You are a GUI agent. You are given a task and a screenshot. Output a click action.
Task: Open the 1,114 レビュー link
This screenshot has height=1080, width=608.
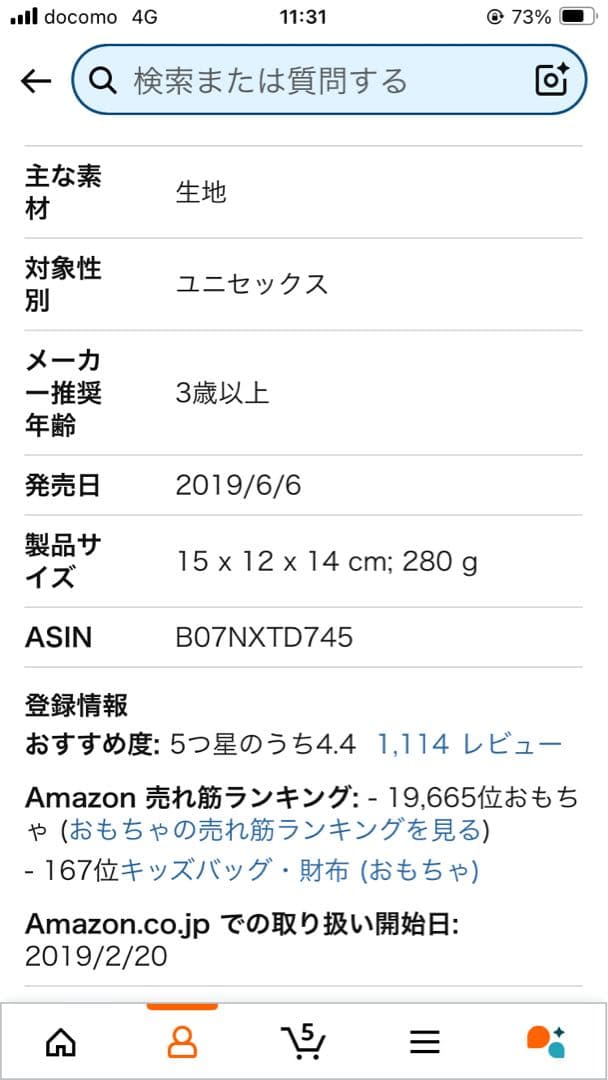coord(469,744)
